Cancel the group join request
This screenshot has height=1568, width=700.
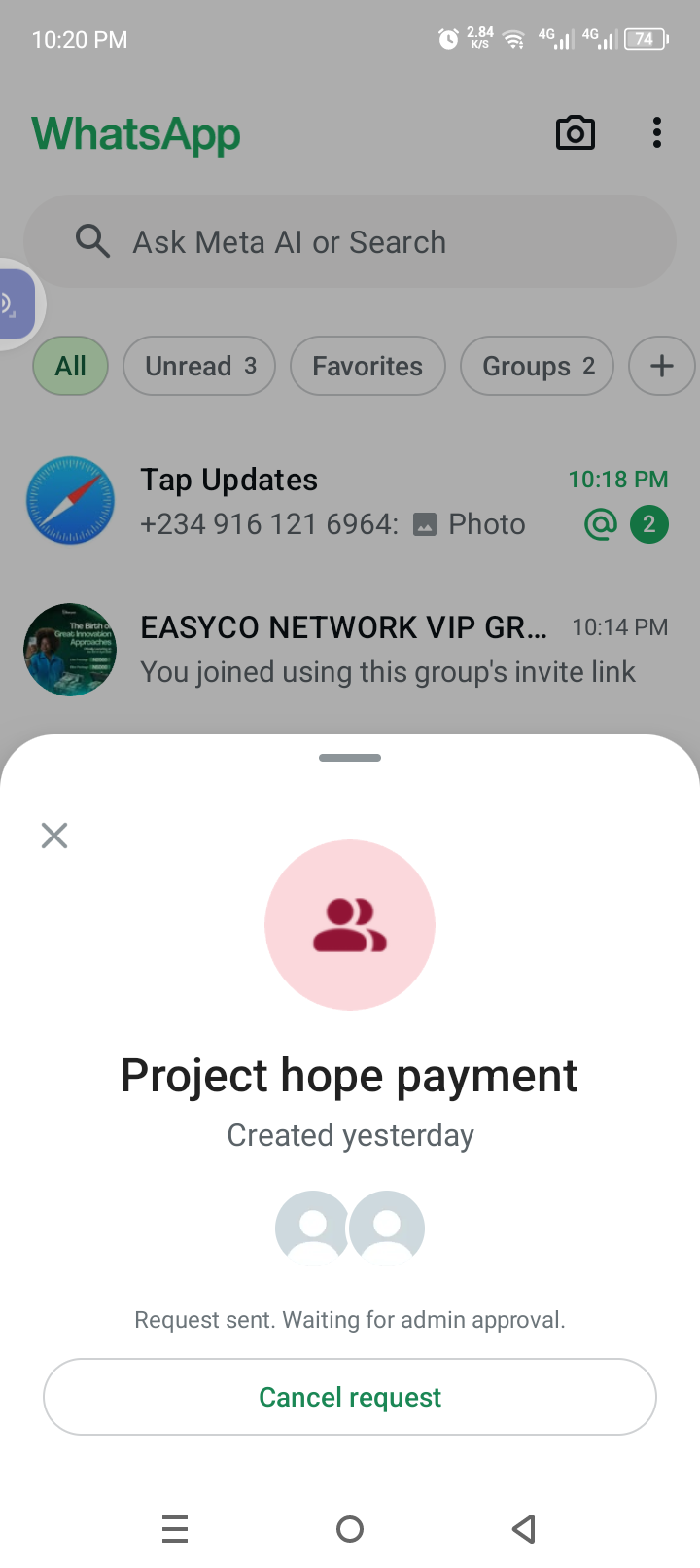click(x=350, y=1397)
